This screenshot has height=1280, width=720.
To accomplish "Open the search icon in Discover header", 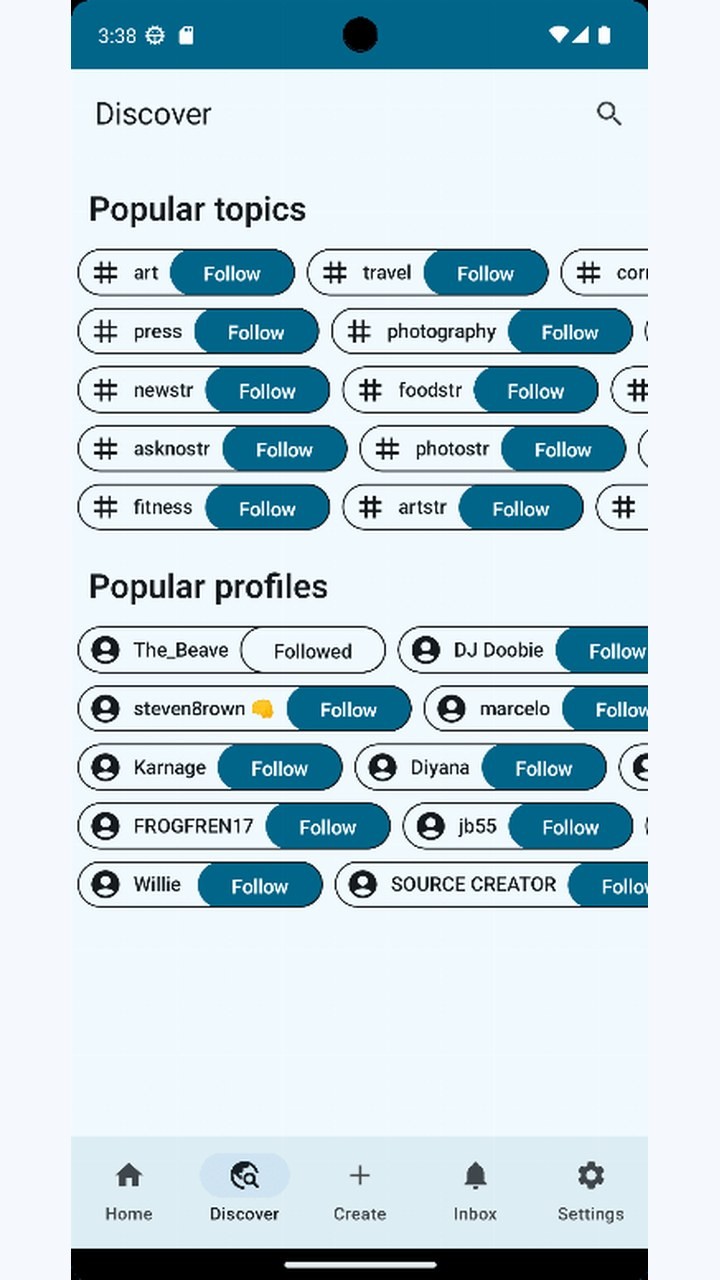I will click(x=609, y=114).
